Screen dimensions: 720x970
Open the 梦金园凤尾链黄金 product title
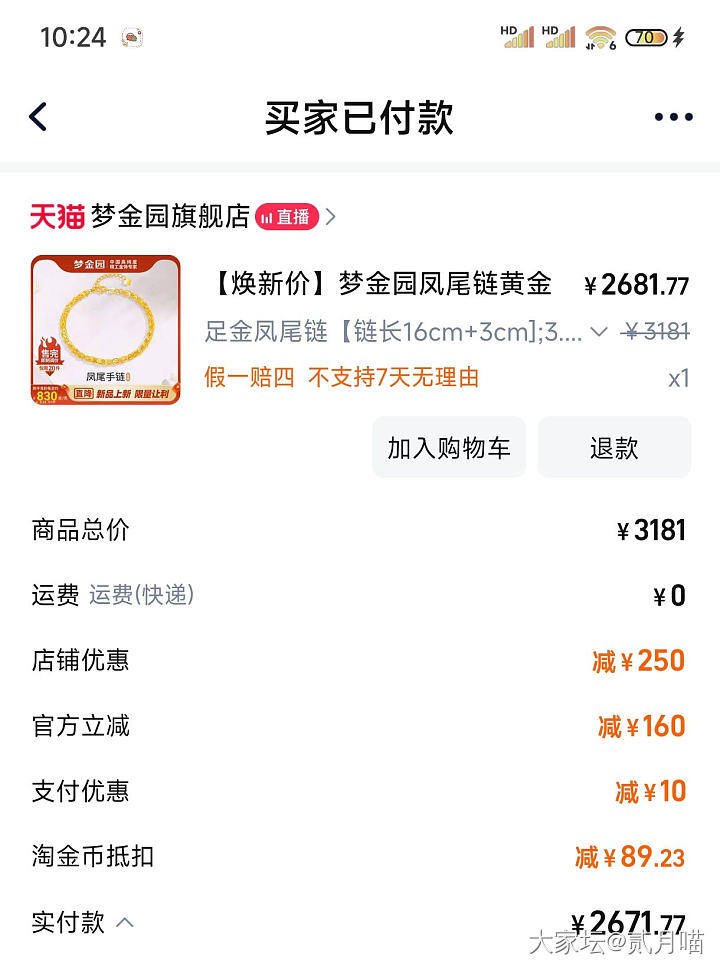382,284
